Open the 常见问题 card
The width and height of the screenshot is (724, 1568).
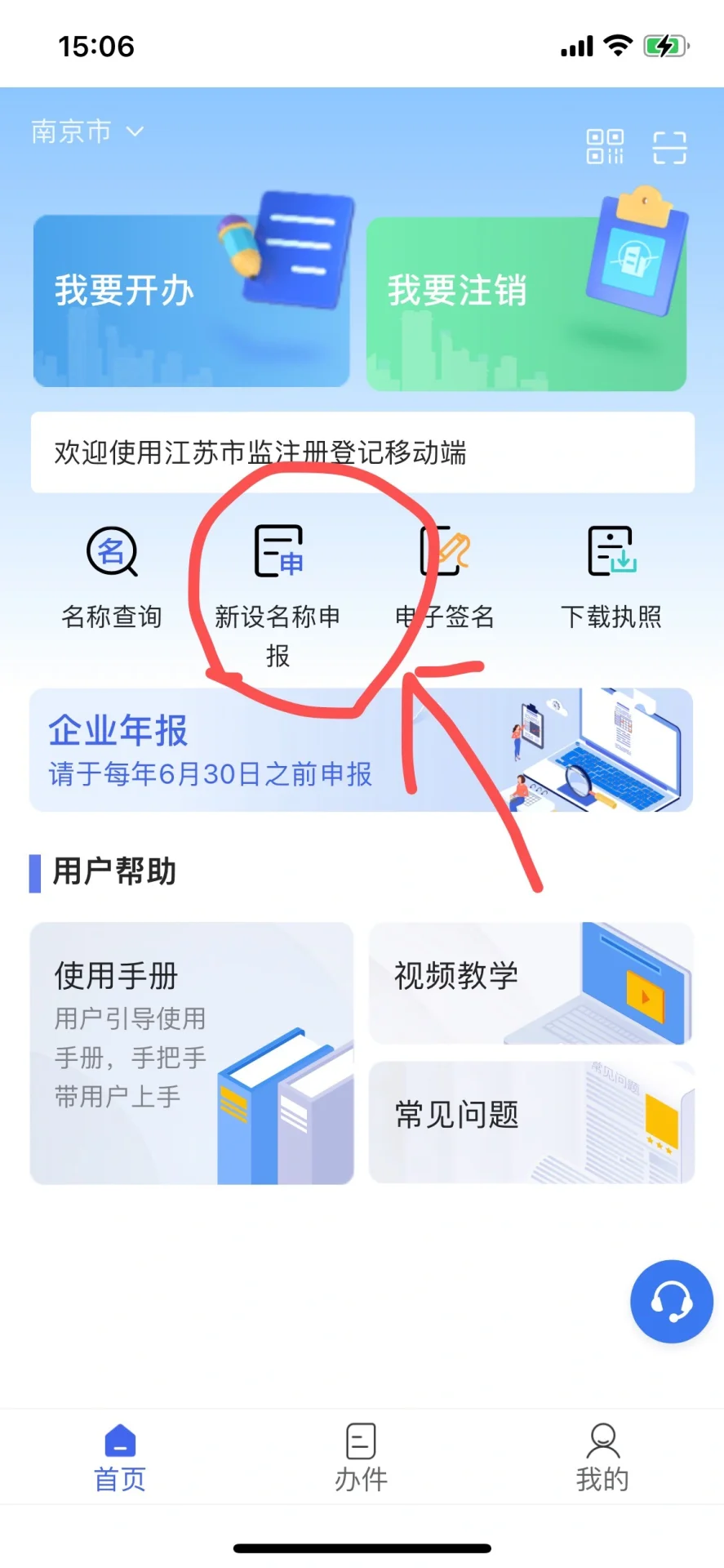(x=531, y=1122)
